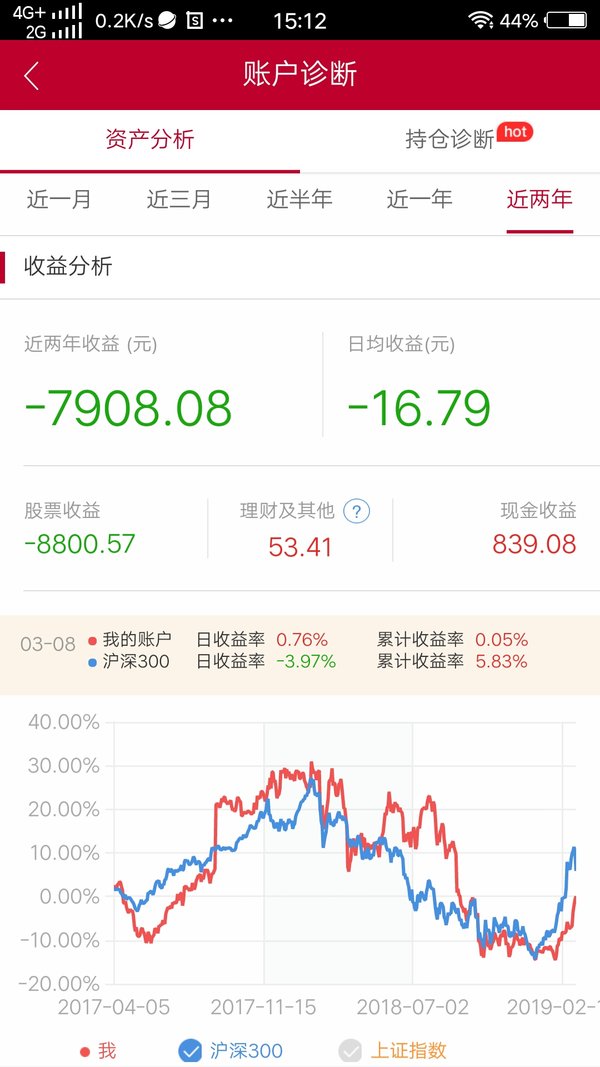Image resolution: width=600 pixels, height=1067 pixels.
Task: Select the 近一年 period
Action: point(420,199)
